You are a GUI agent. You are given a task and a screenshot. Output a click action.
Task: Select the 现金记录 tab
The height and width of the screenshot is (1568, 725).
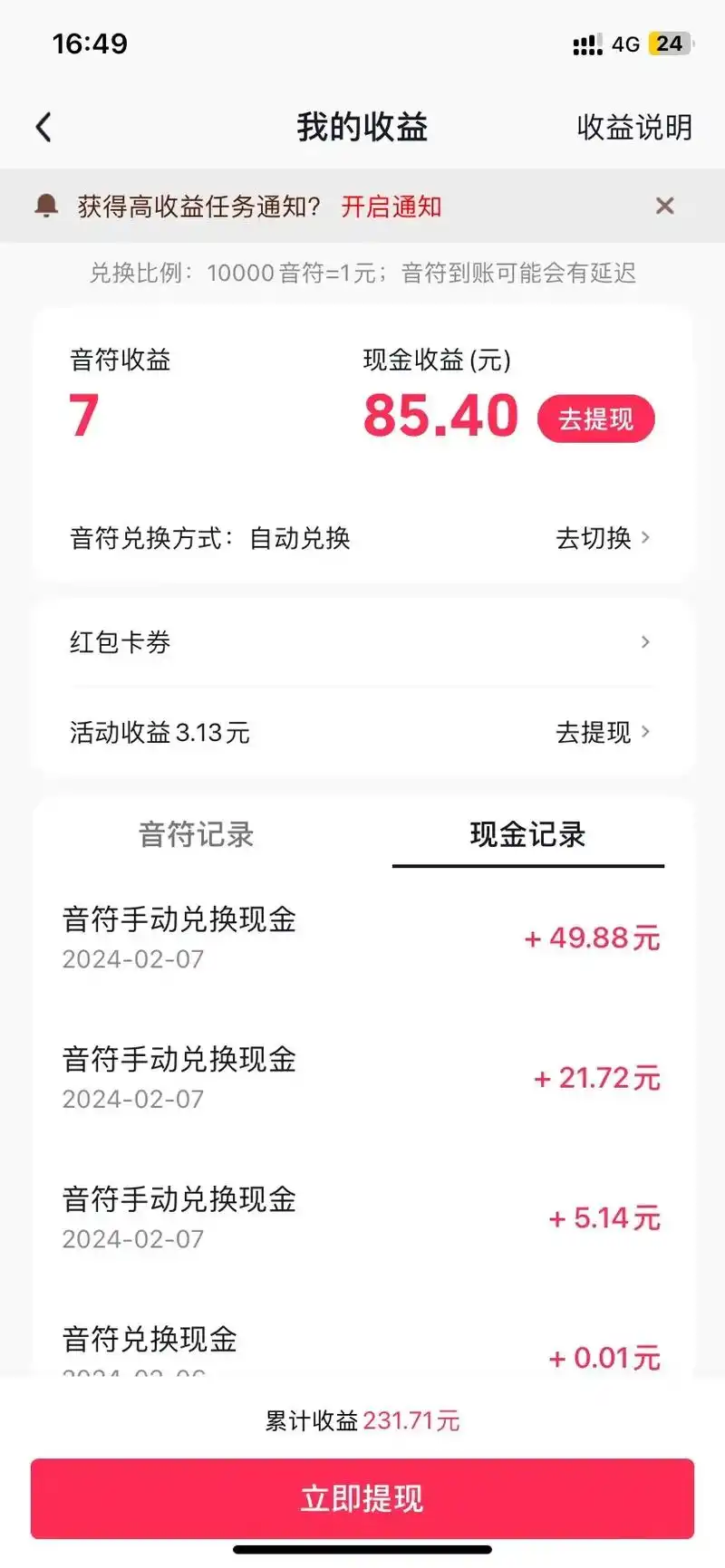[x=527, y=835]
